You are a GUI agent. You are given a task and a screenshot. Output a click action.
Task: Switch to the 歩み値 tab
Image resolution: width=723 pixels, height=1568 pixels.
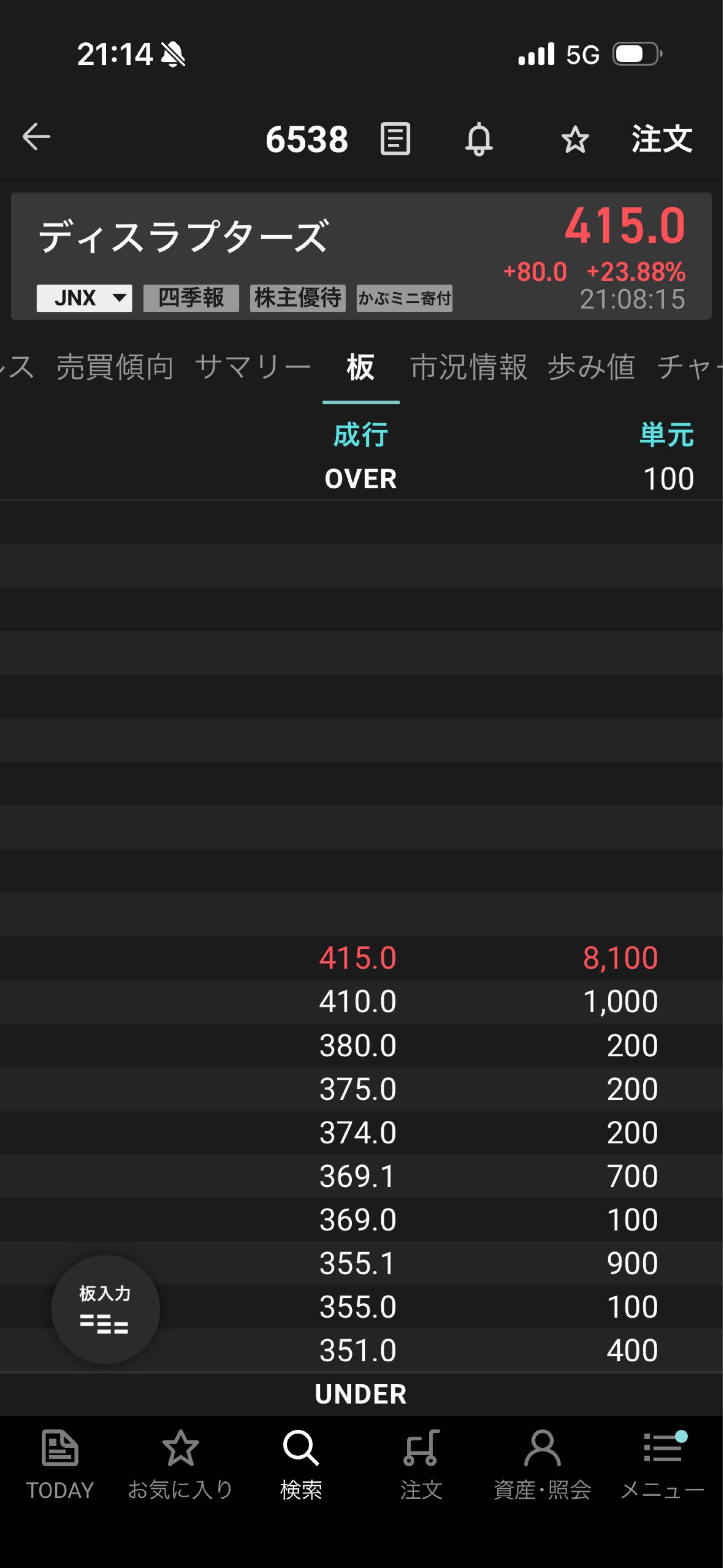pos(591,367)
